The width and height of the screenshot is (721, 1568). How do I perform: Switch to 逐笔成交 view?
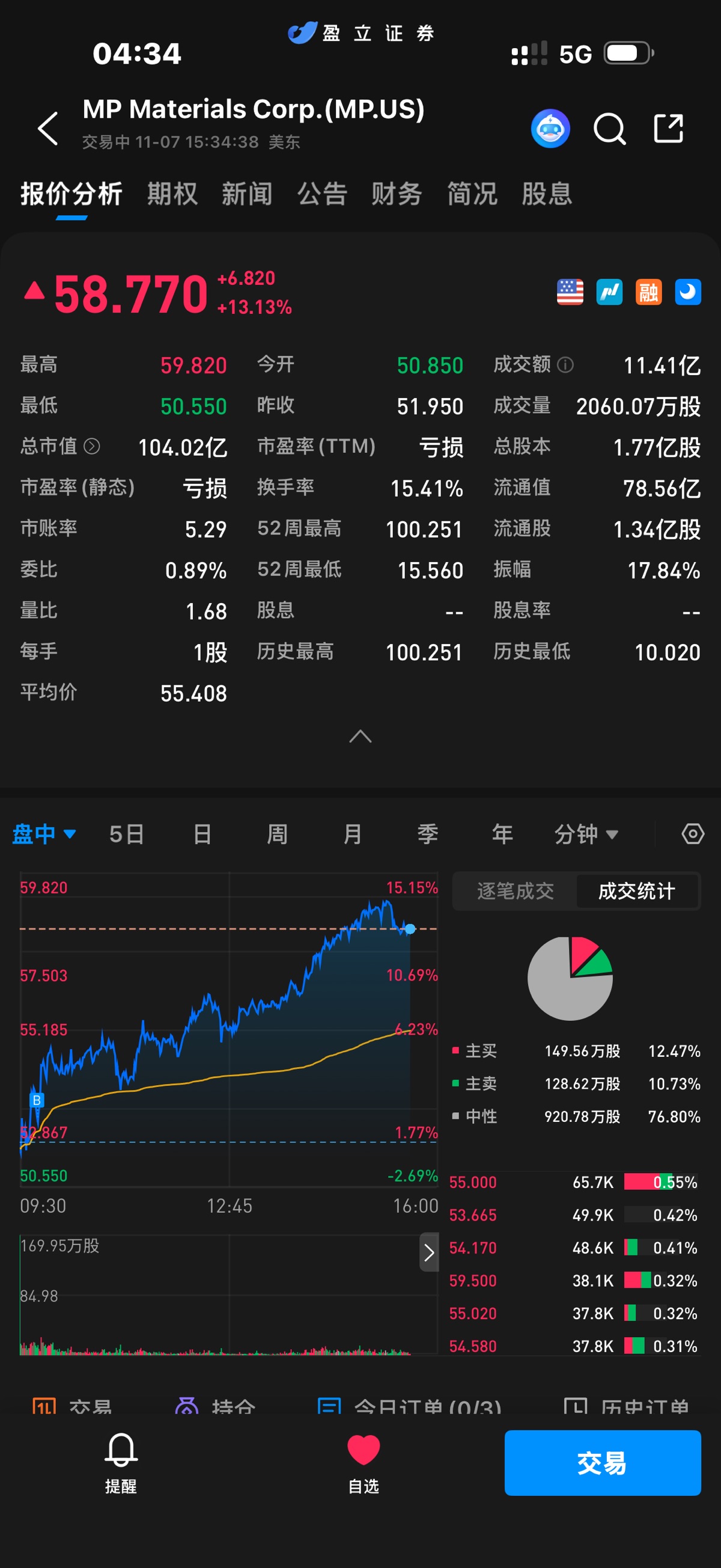point(516,891)
